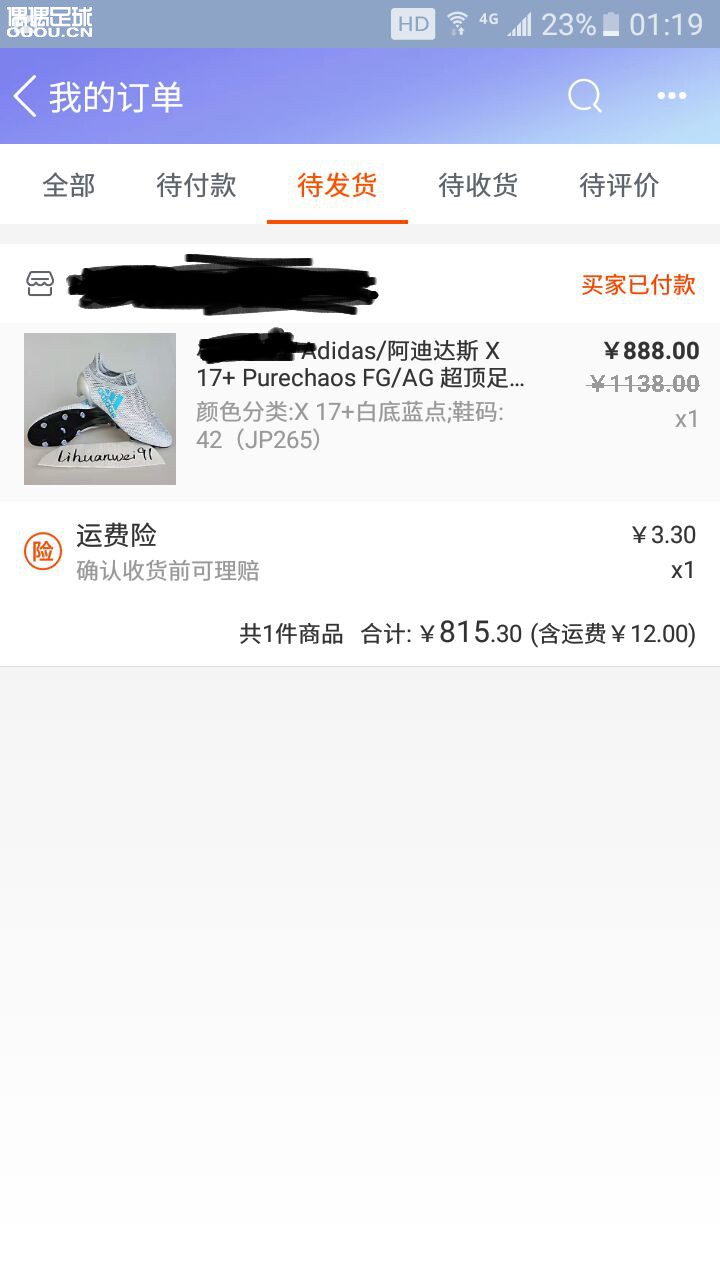The height and width of the screenshot is (1280, 720).
Task: Tap the shop storefront icon beside seller name
Action: (39, 283)
